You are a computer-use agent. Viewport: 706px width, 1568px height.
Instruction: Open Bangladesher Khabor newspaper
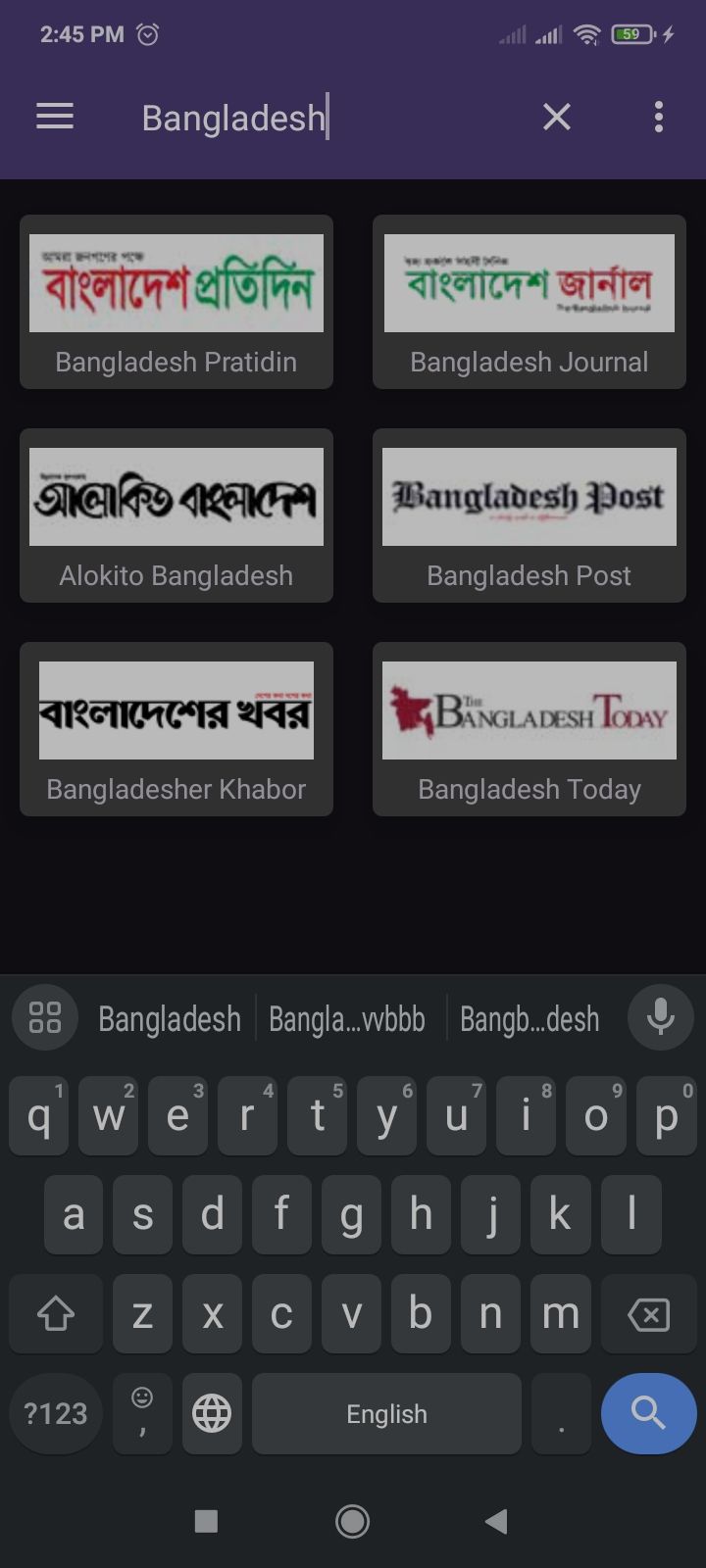coord(176,729)
